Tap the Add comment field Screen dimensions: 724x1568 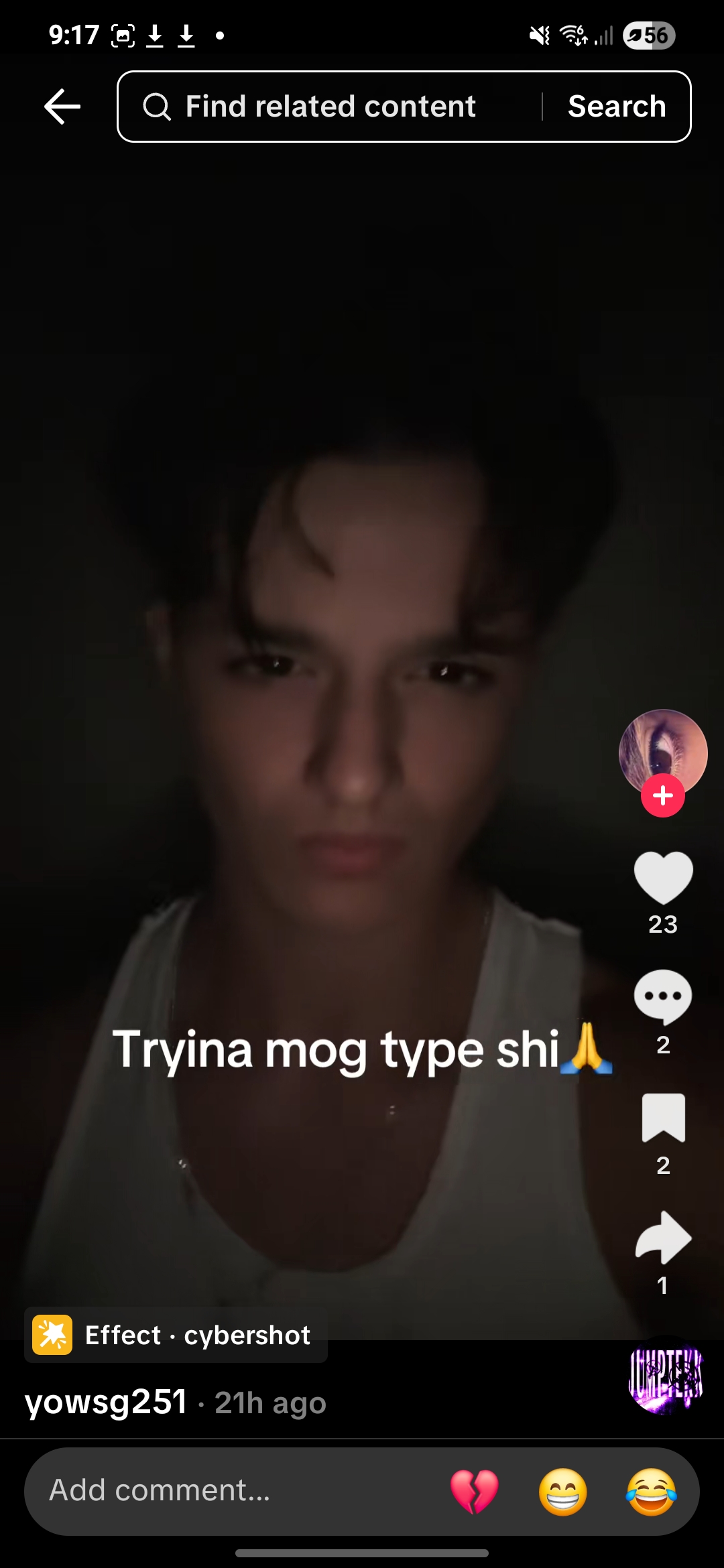tap(228, 1491)
